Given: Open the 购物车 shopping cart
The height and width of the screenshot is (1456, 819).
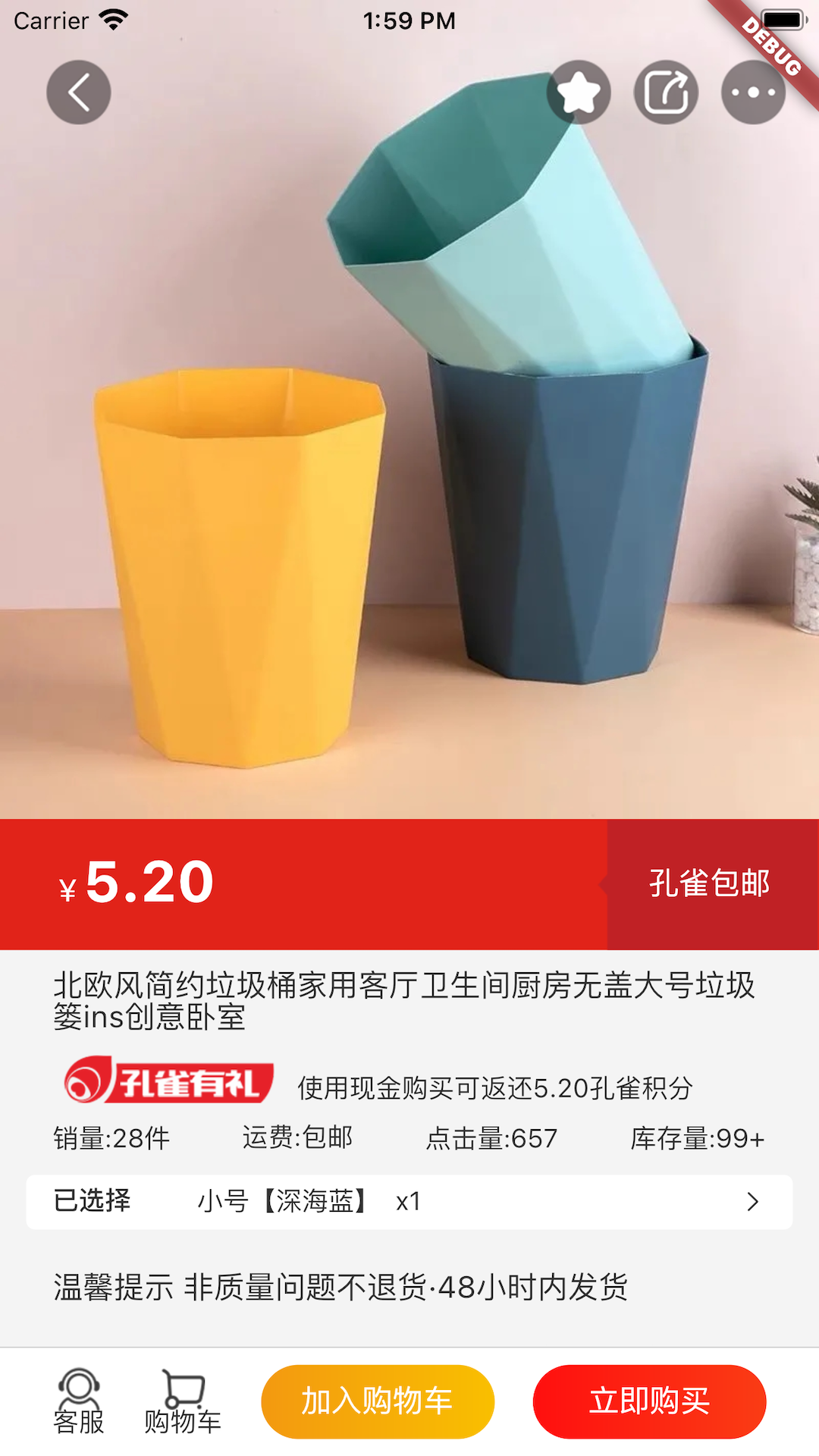Looking at the screenshot, I should pyautogui.click(x=183, y=1401).
